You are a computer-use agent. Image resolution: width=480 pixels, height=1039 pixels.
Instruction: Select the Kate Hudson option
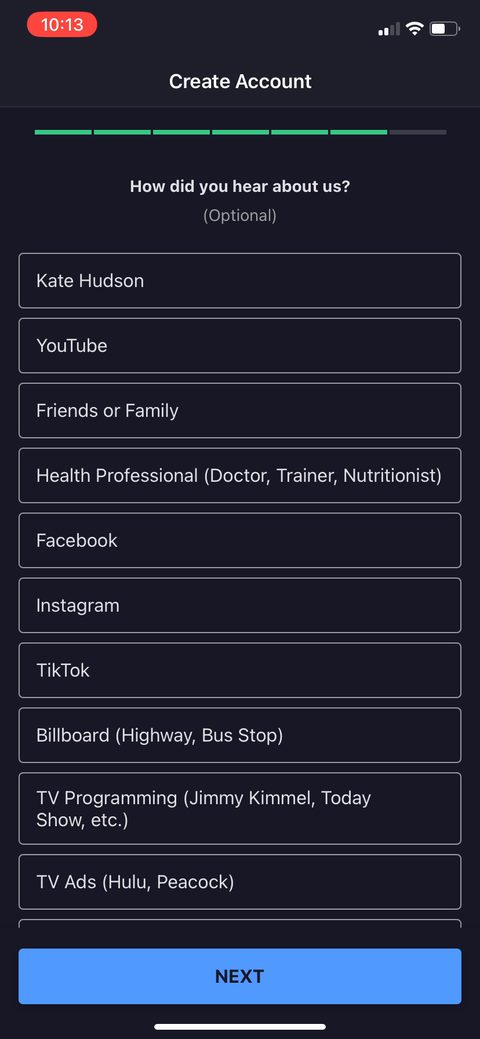(x=240, y=280)
